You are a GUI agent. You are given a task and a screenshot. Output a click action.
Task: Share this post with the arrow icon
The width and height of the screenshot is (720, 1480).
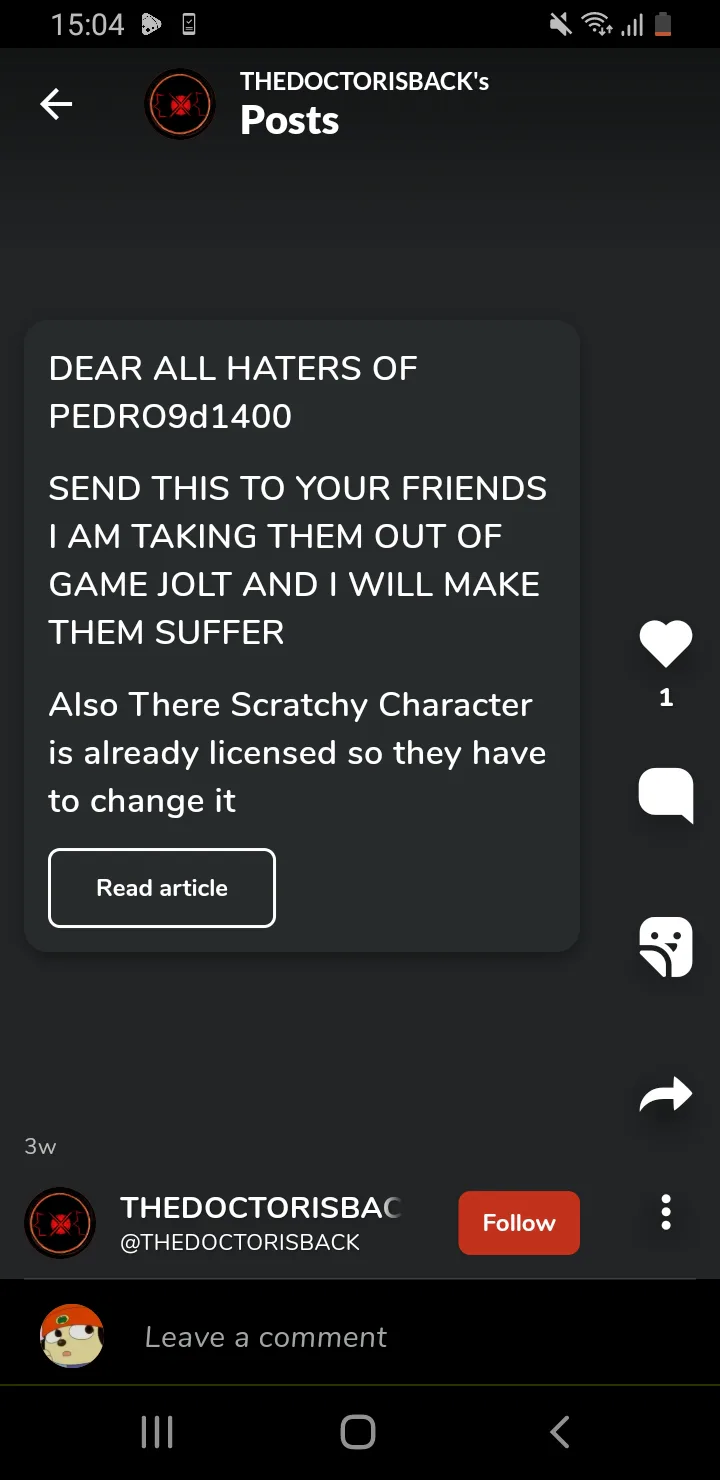666,1094
